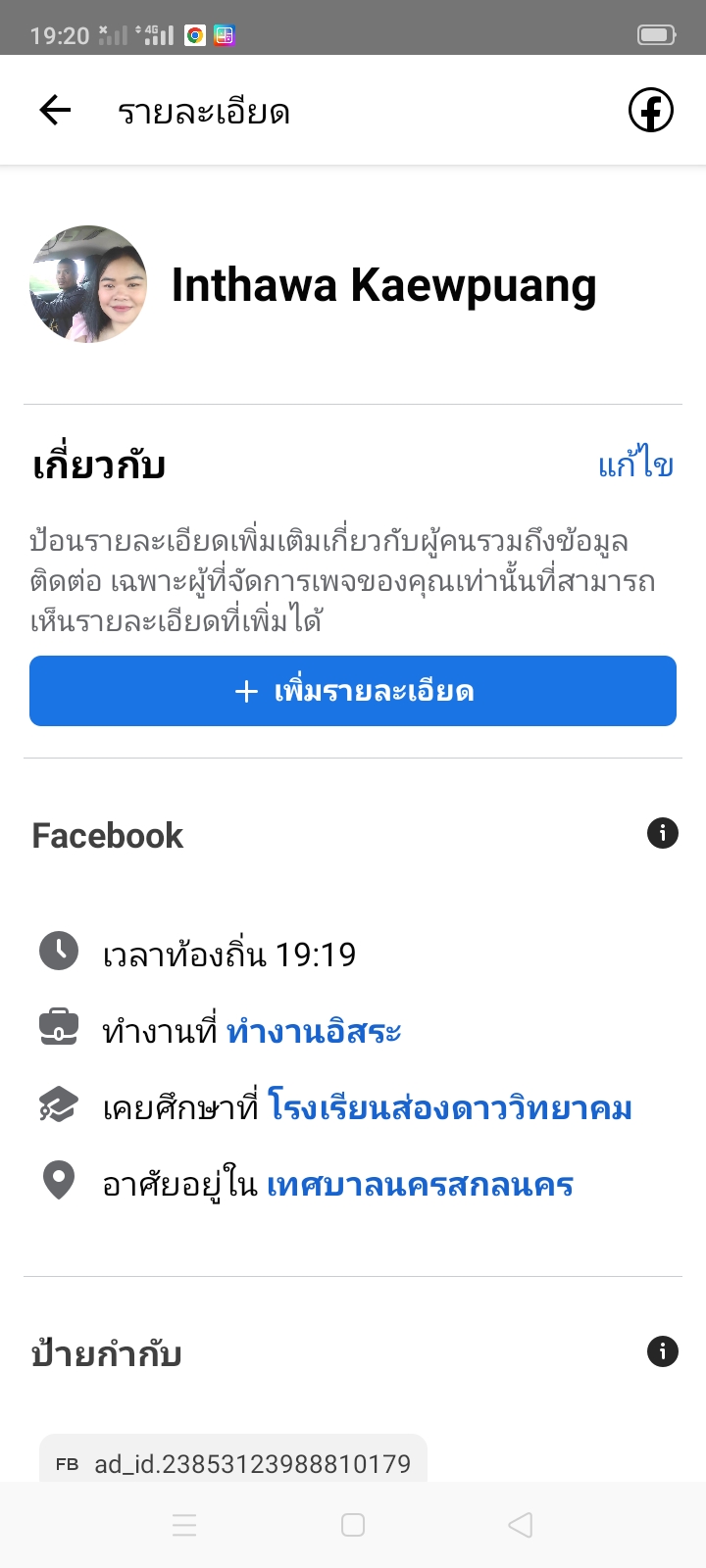
Task: Open the system recent apps menu
Action: 184,1525
